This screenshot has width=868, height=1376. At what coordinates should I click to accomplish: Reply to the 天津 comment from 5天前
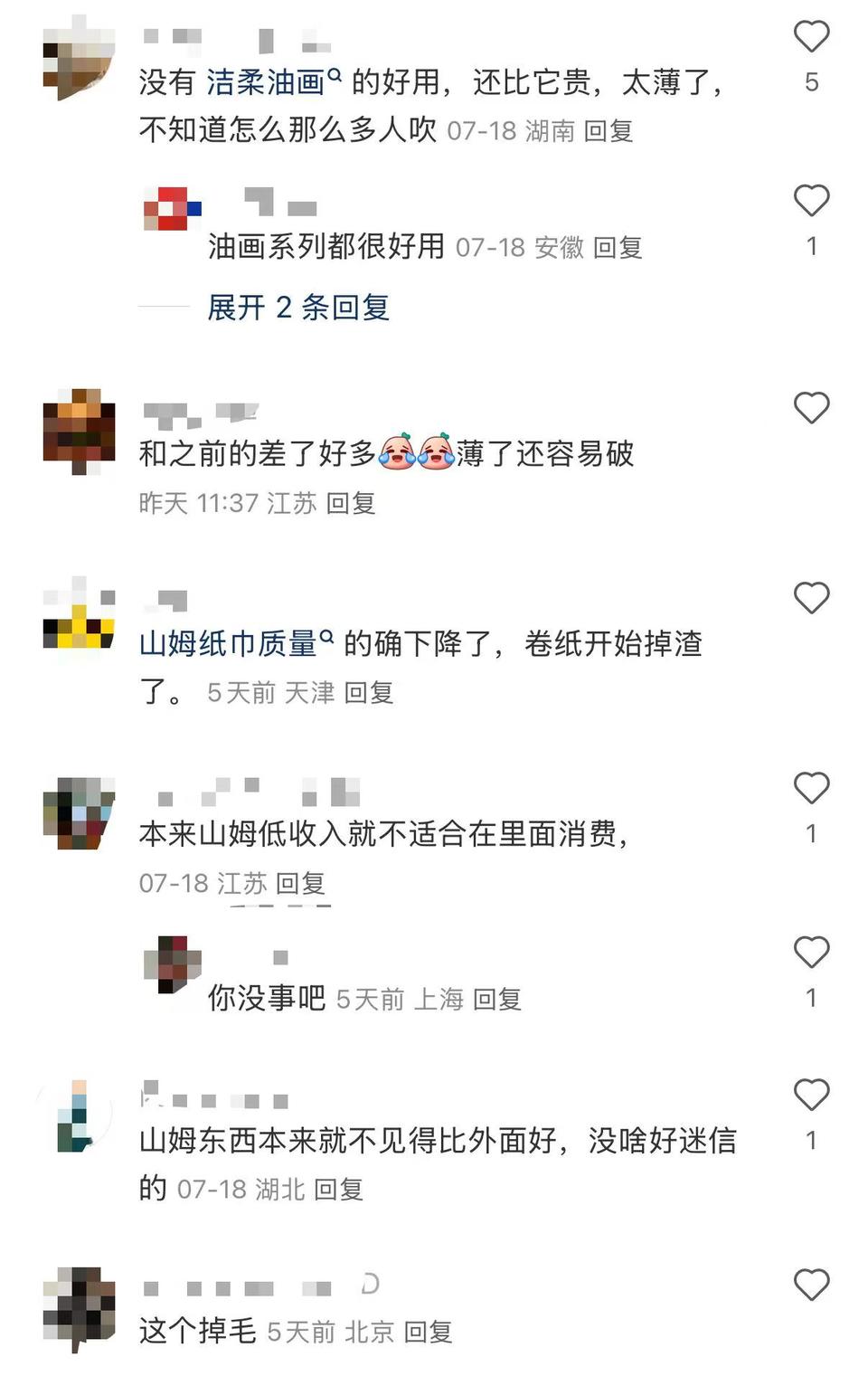click(368, 693)
